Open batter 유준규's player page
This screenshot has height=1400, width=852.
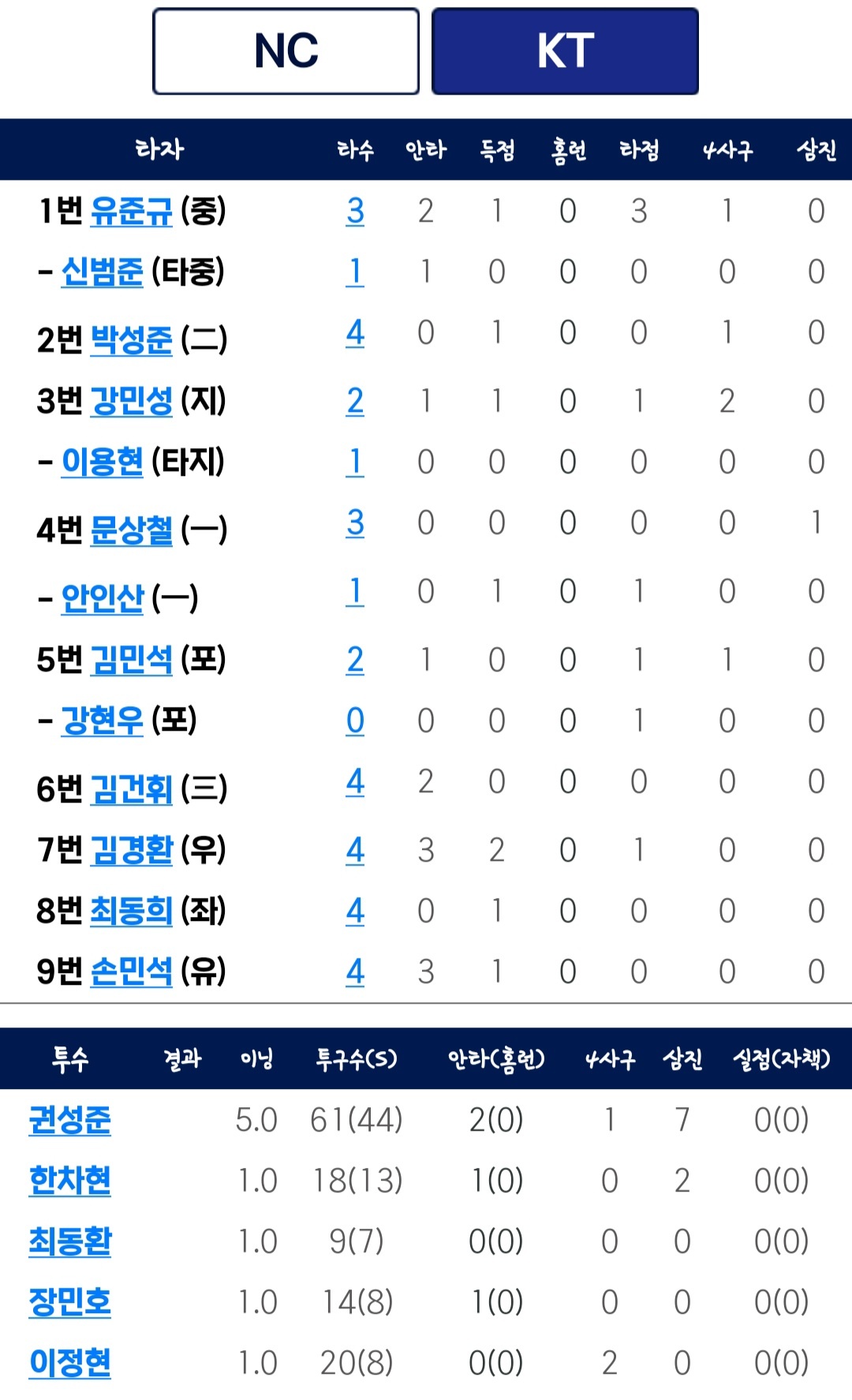131,211
